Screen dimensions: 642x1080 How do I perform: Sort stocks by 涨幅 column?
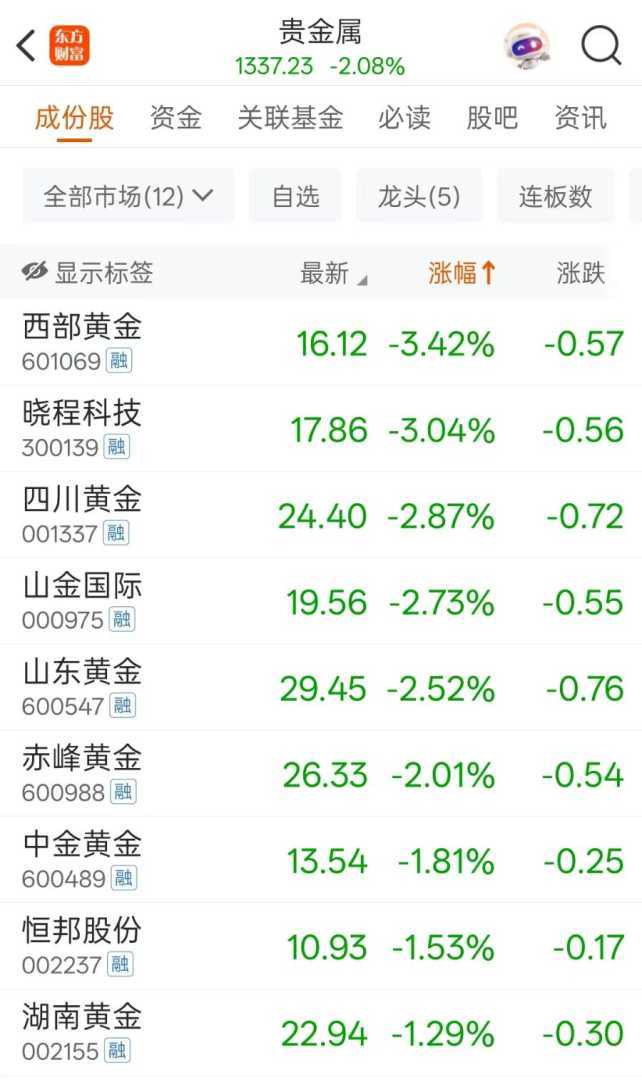462,273
